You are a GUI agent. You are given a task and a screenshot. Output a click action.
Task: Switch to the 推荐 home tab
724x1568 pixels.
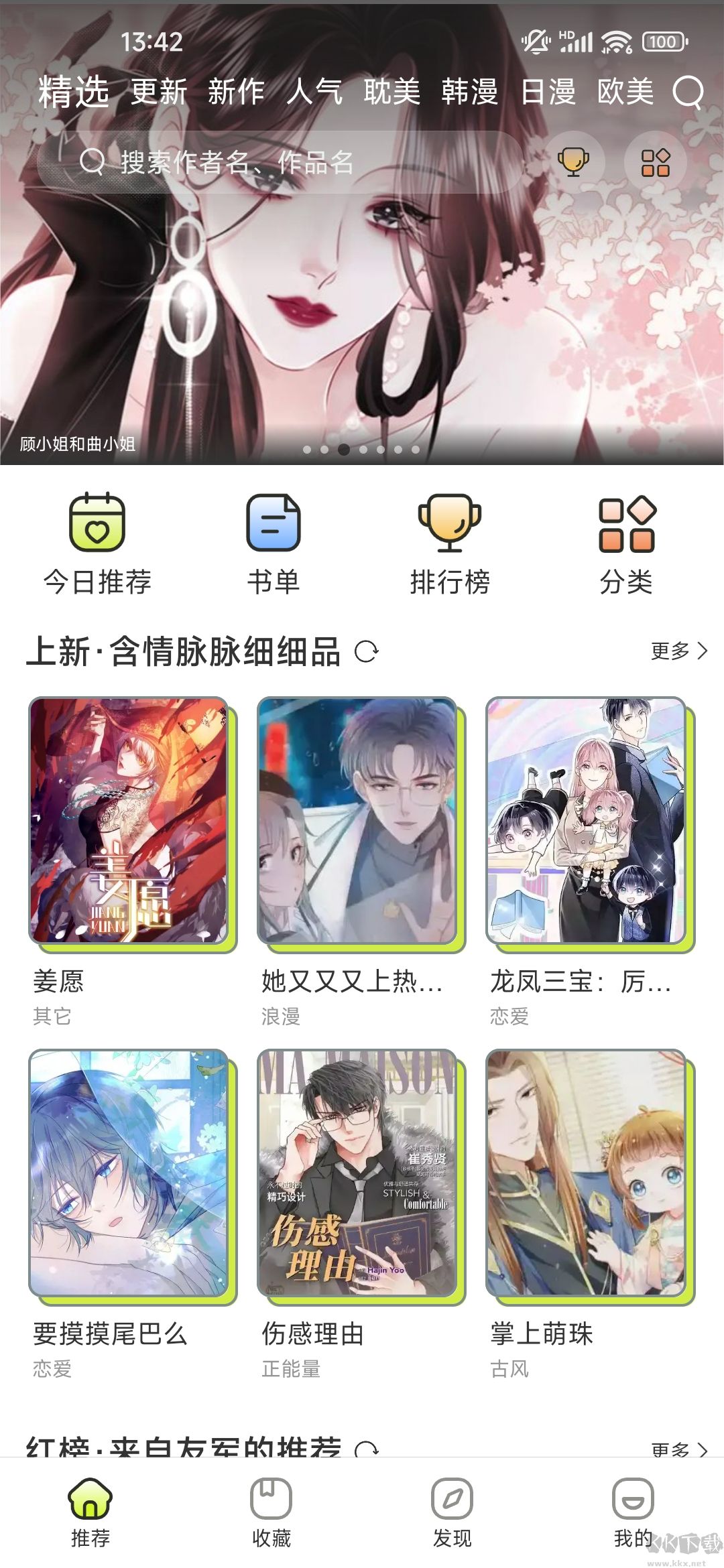(x=90, y=1508)
